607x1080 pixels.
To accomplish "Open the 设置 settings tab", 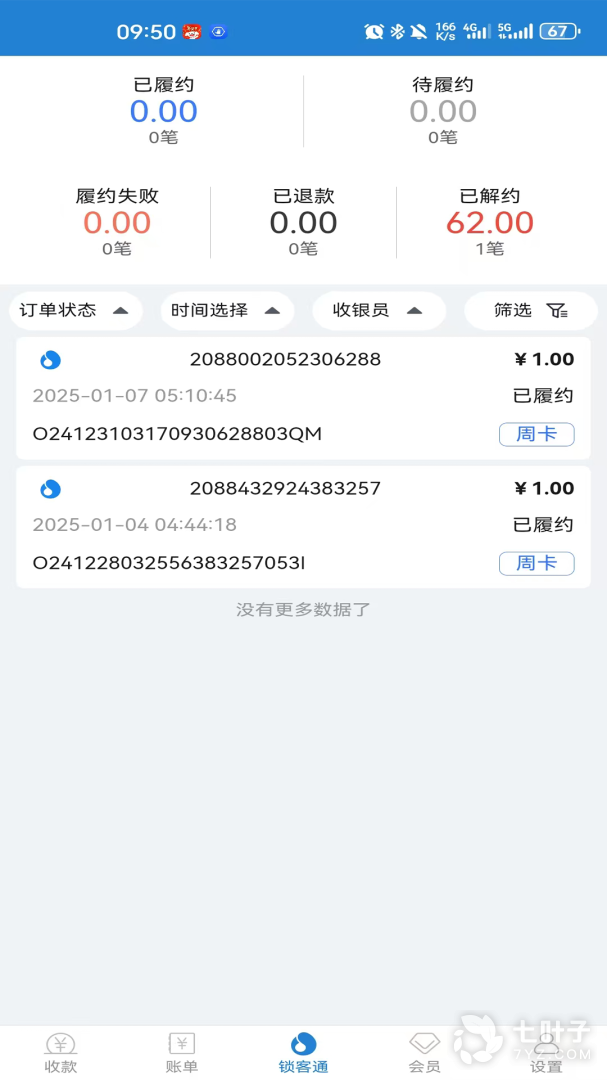I will coord(546,1053).
